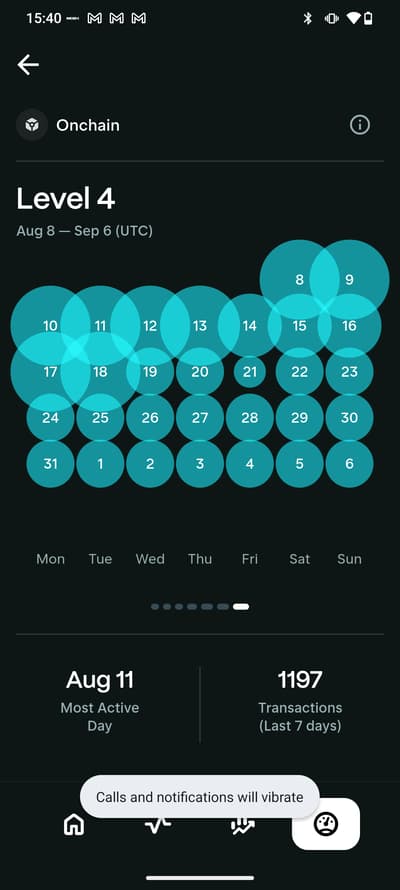The height and width of the screenshot is (890, 400).
Task: Select the day 6 bubble
Action: (x=350, y=464)
